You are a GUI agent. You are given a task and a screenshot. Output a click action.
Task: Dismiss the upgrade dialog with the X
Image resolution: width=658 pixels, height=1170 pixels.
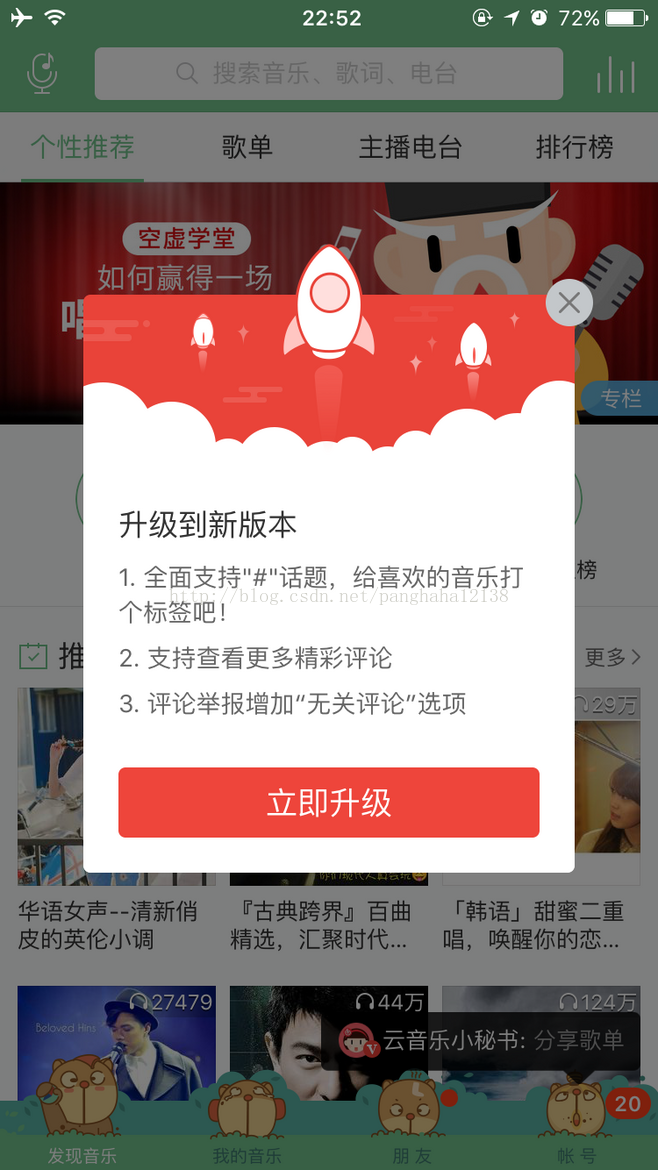coord(569,302)
